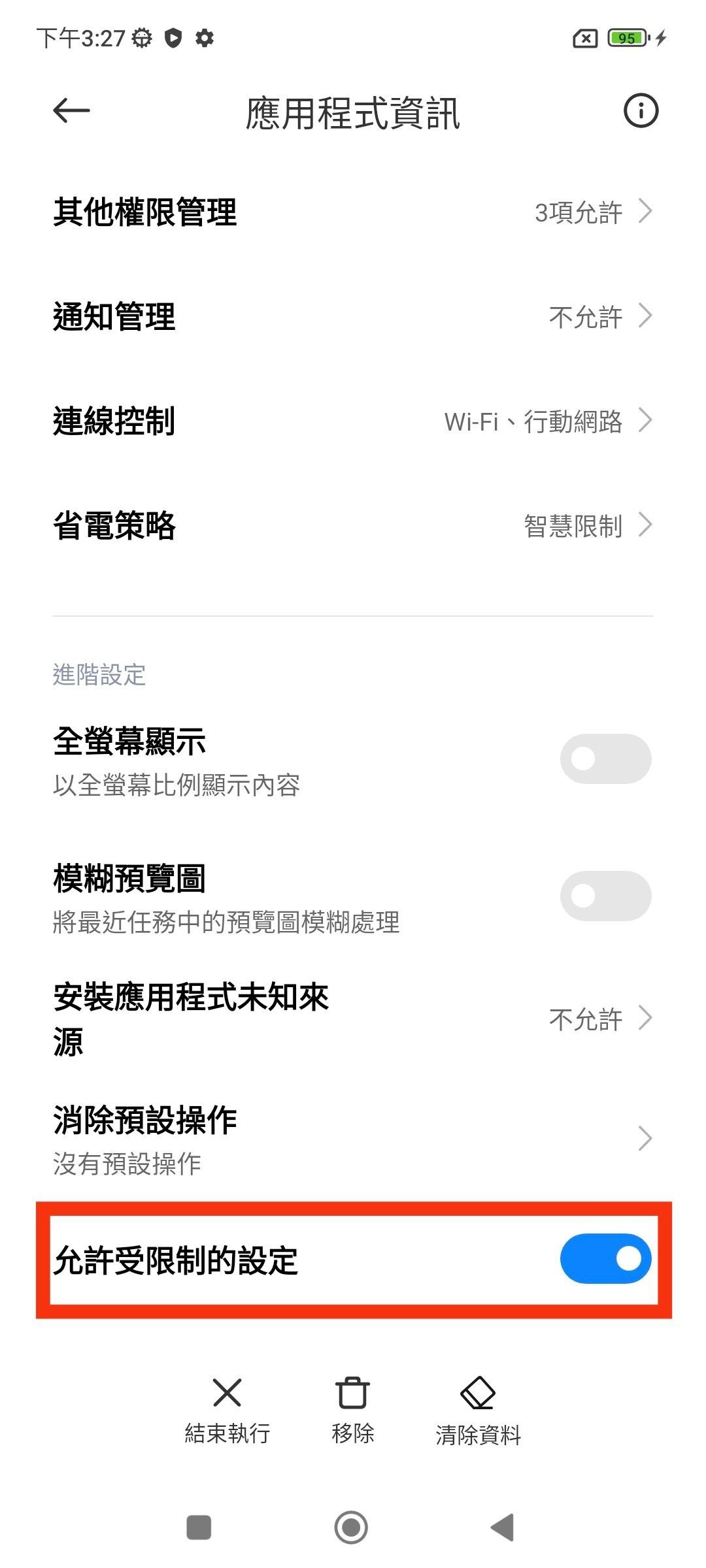Disable 允許受限制的設定 switch

click(x=605, y=1259)
